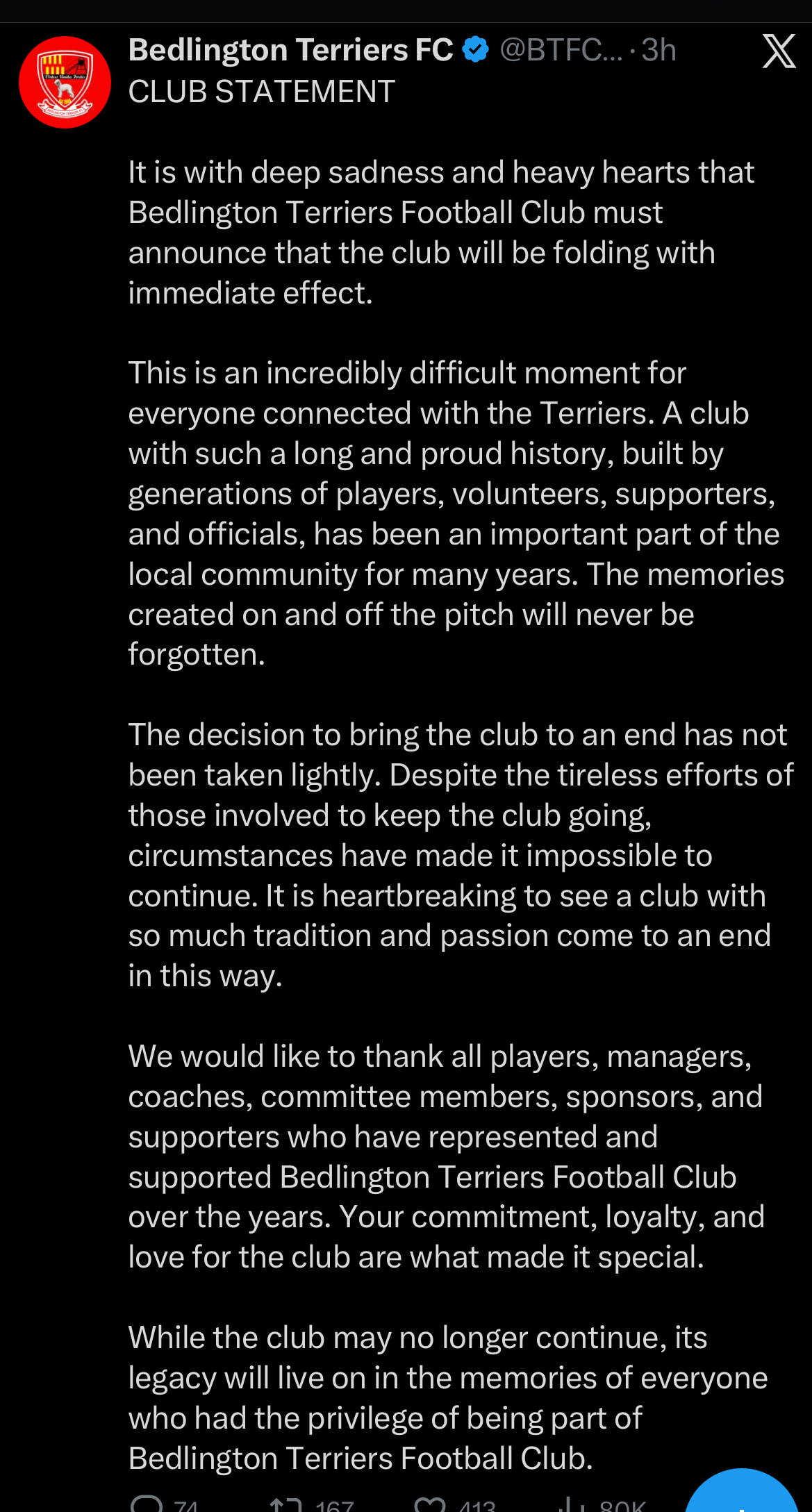Screen dimensions: 812x1512
Task: Repost the club statement
Action: pos(286,1504)
